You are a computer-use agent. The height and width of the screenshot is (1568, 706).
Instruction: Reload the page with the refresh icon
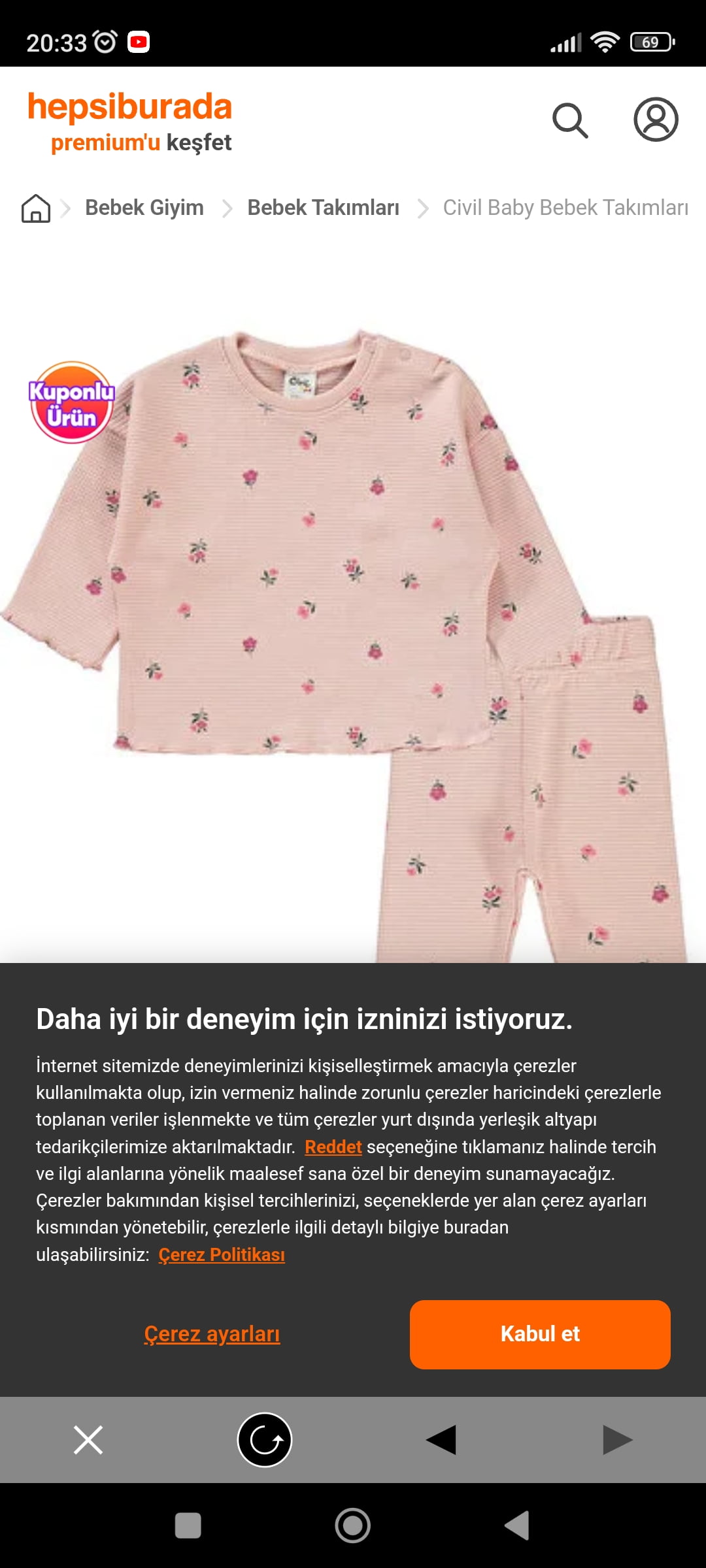[x=265, y=1440]
